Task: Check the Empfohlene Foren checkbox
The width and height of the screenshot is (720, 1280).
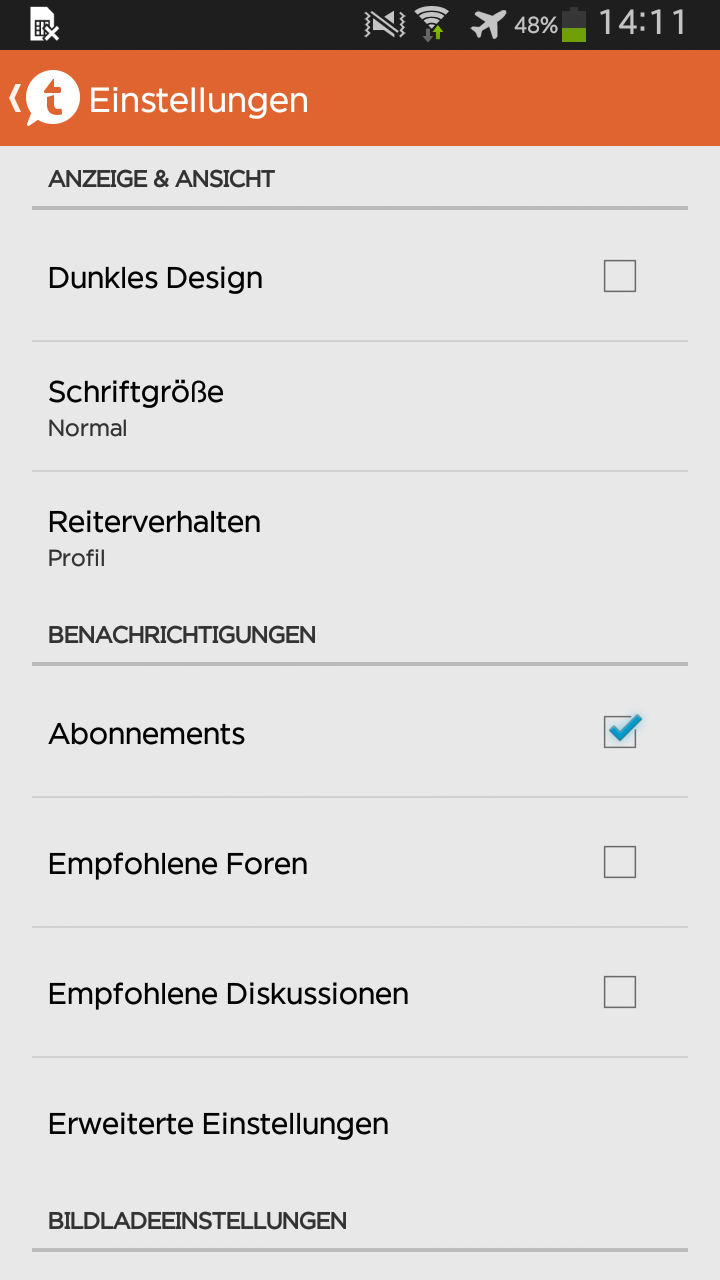Action: (x=620, y=862)
